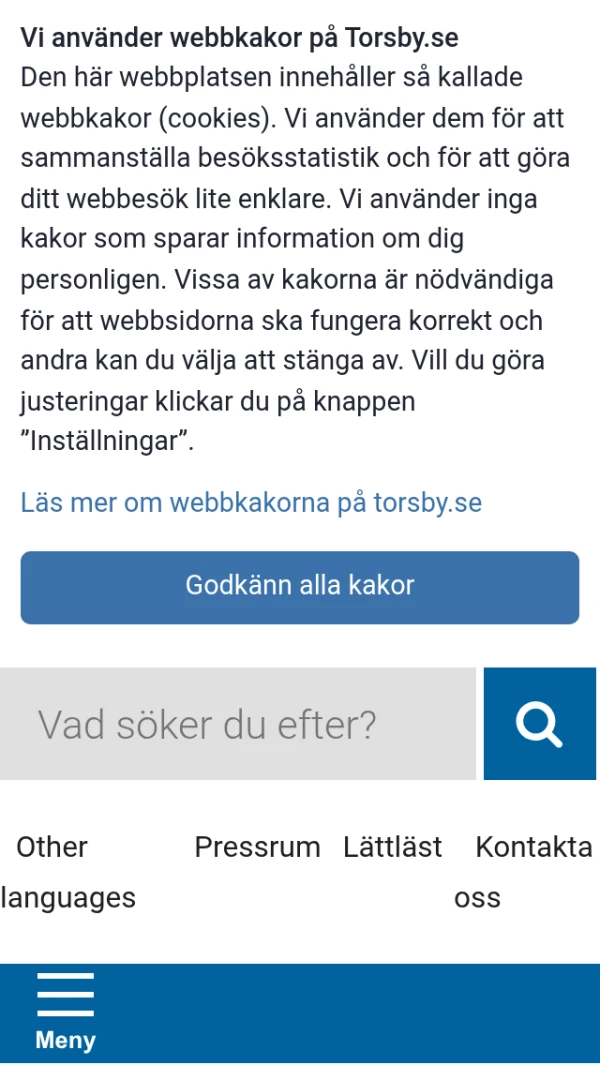Accept all cookies with Godkänn alla kakor
This screenshot has width=600, height=1065.
[299, 587]
